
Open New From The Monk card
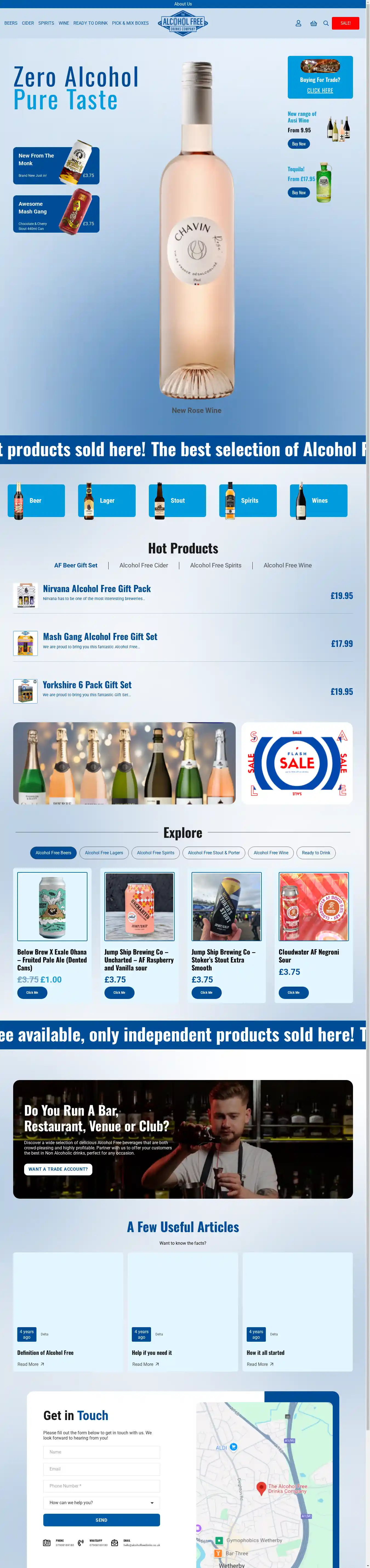(x=56, y=165)
